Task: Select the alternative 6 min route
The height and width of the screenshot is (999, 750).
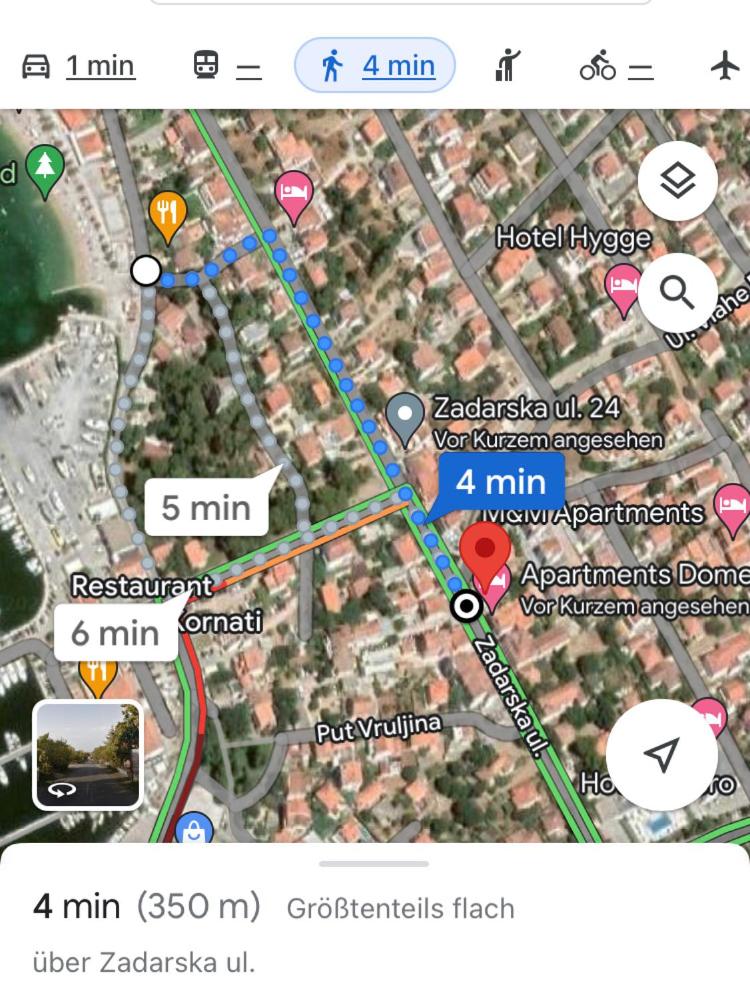Action: coord(115,633)
